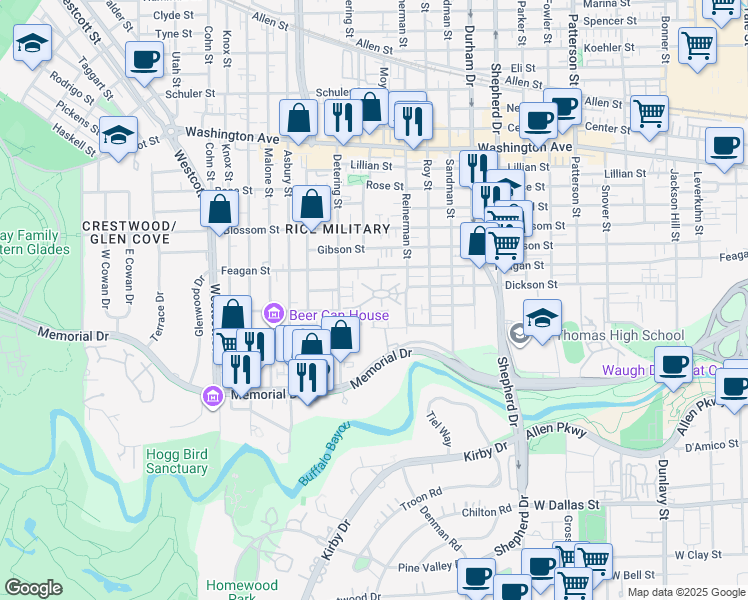Open the coffee cup marker near Pine Valley

tap(476, 579)
